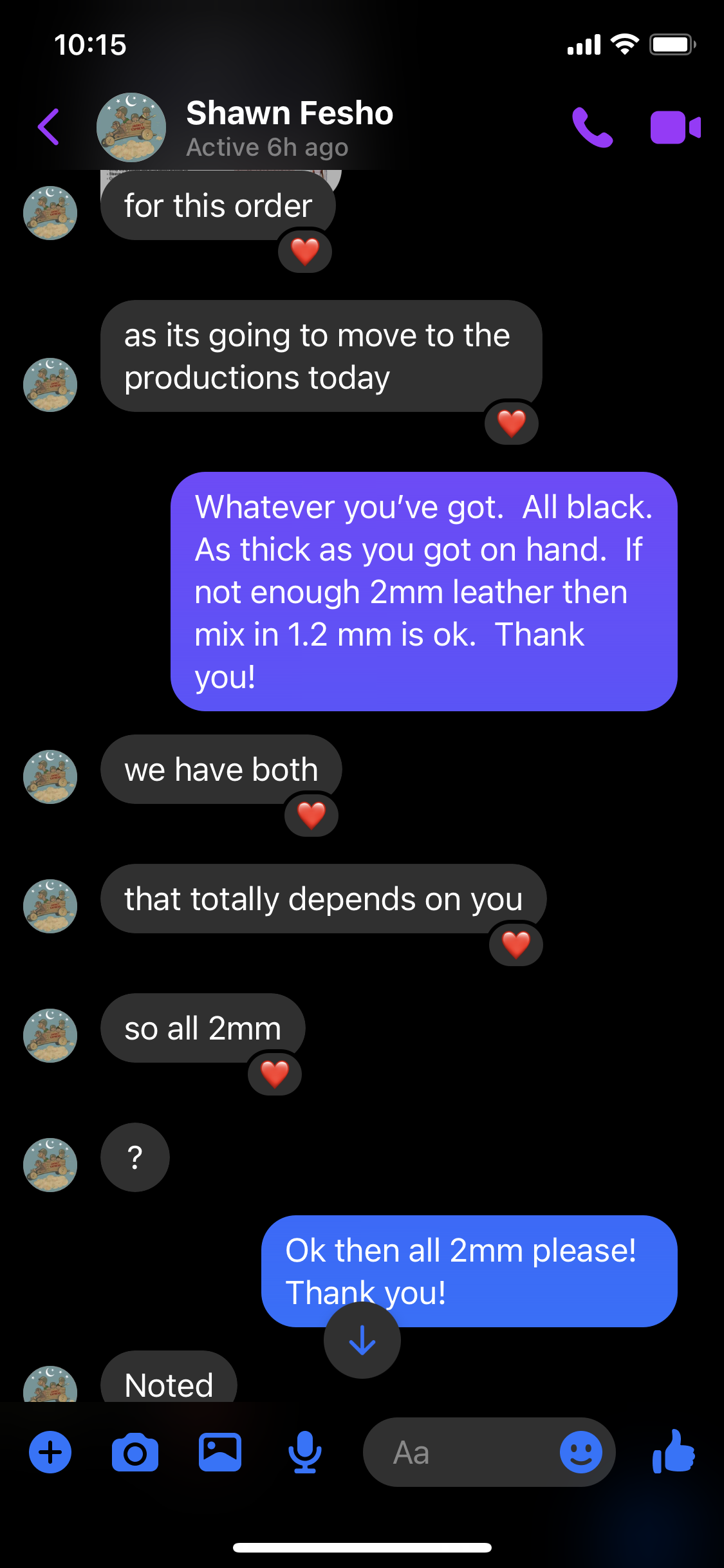Open the emoji picker in message field
The height and width of the screenshot is (1568, 724).
tap(580, 1453)
